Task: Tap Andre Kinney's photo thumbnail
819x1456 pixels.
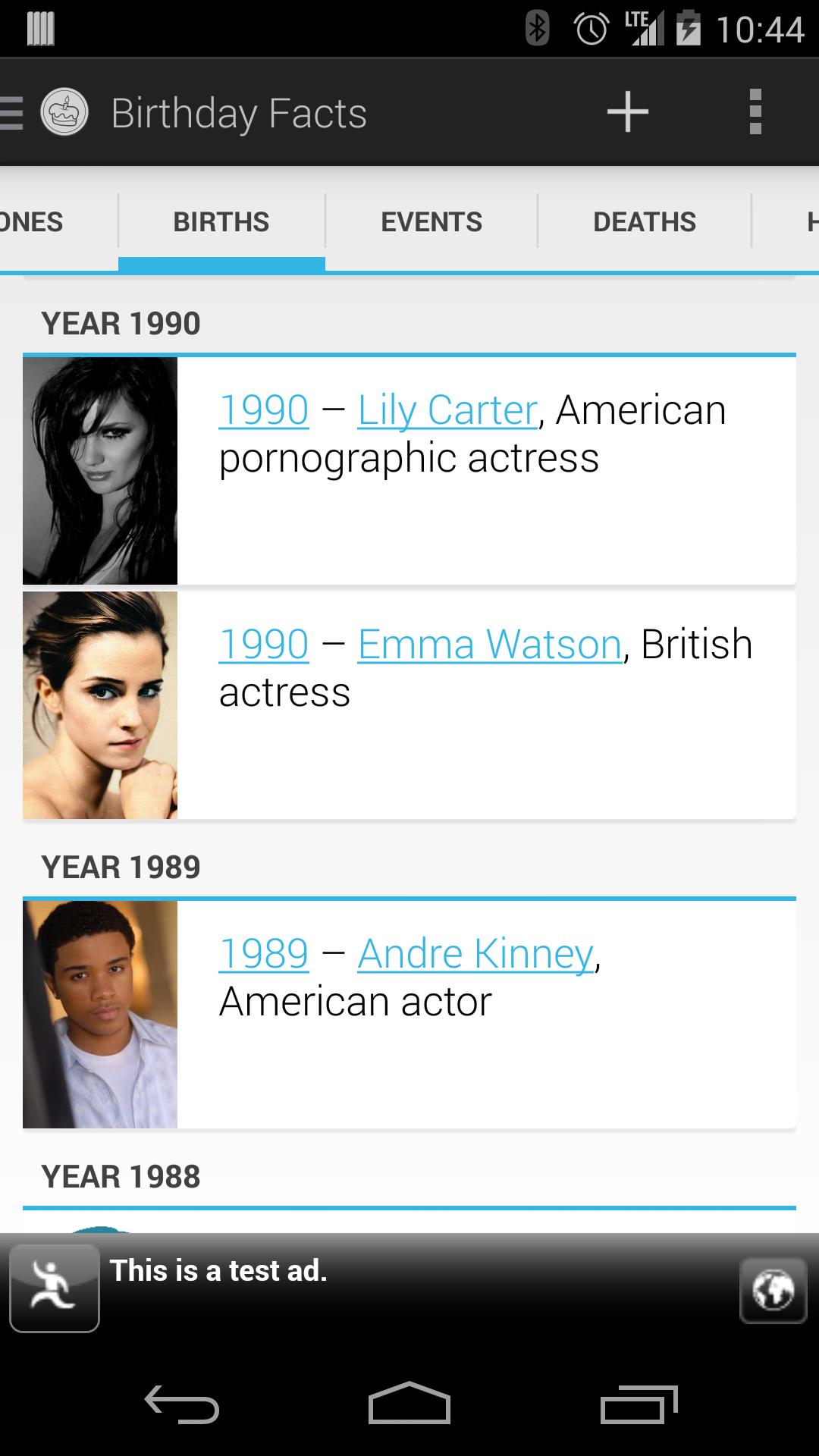Action: [100, 1014]
